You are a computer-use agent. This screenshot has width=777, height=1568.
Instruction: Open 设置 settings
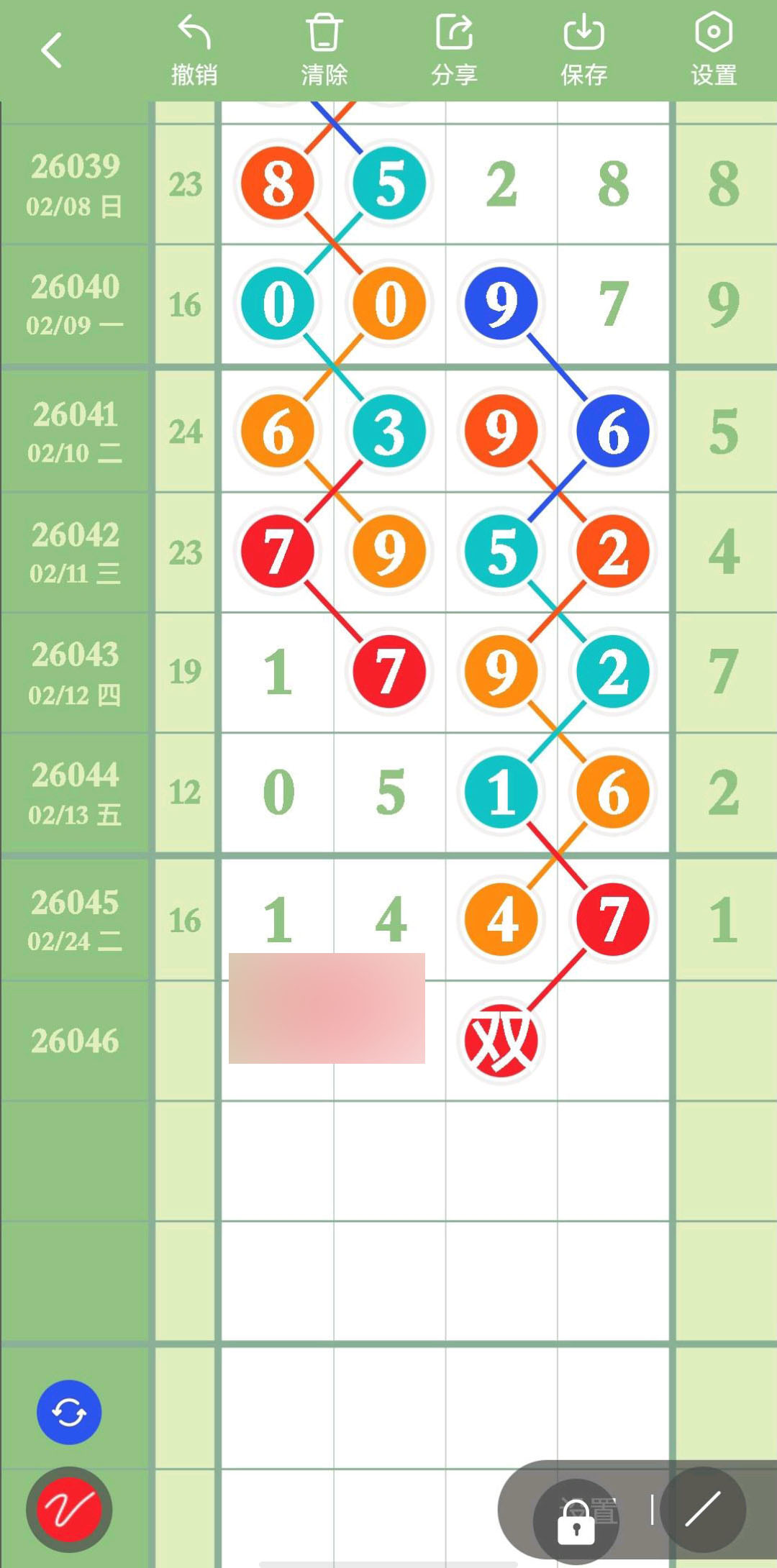(x=713, y=50)
